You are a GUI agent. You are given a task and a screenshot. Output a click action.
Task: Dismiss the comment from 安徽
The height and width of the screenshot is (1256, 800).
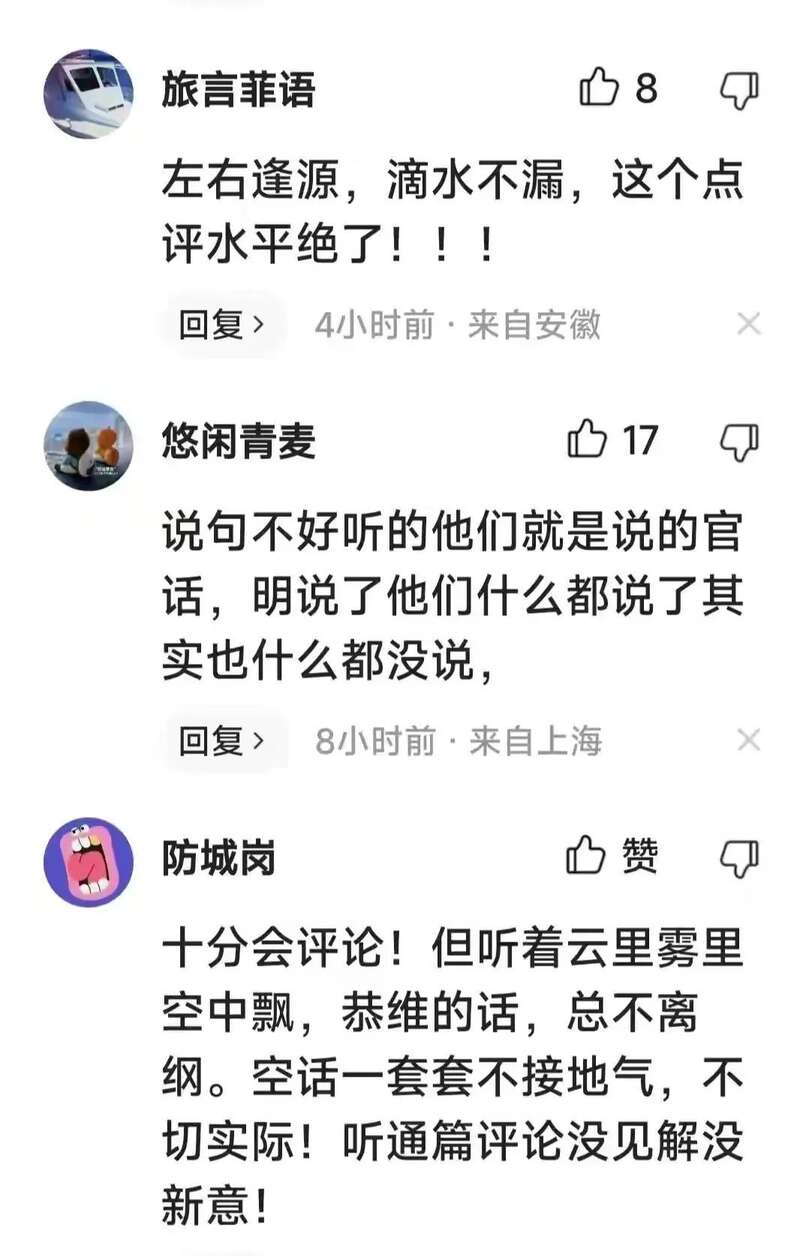[749, 324]
